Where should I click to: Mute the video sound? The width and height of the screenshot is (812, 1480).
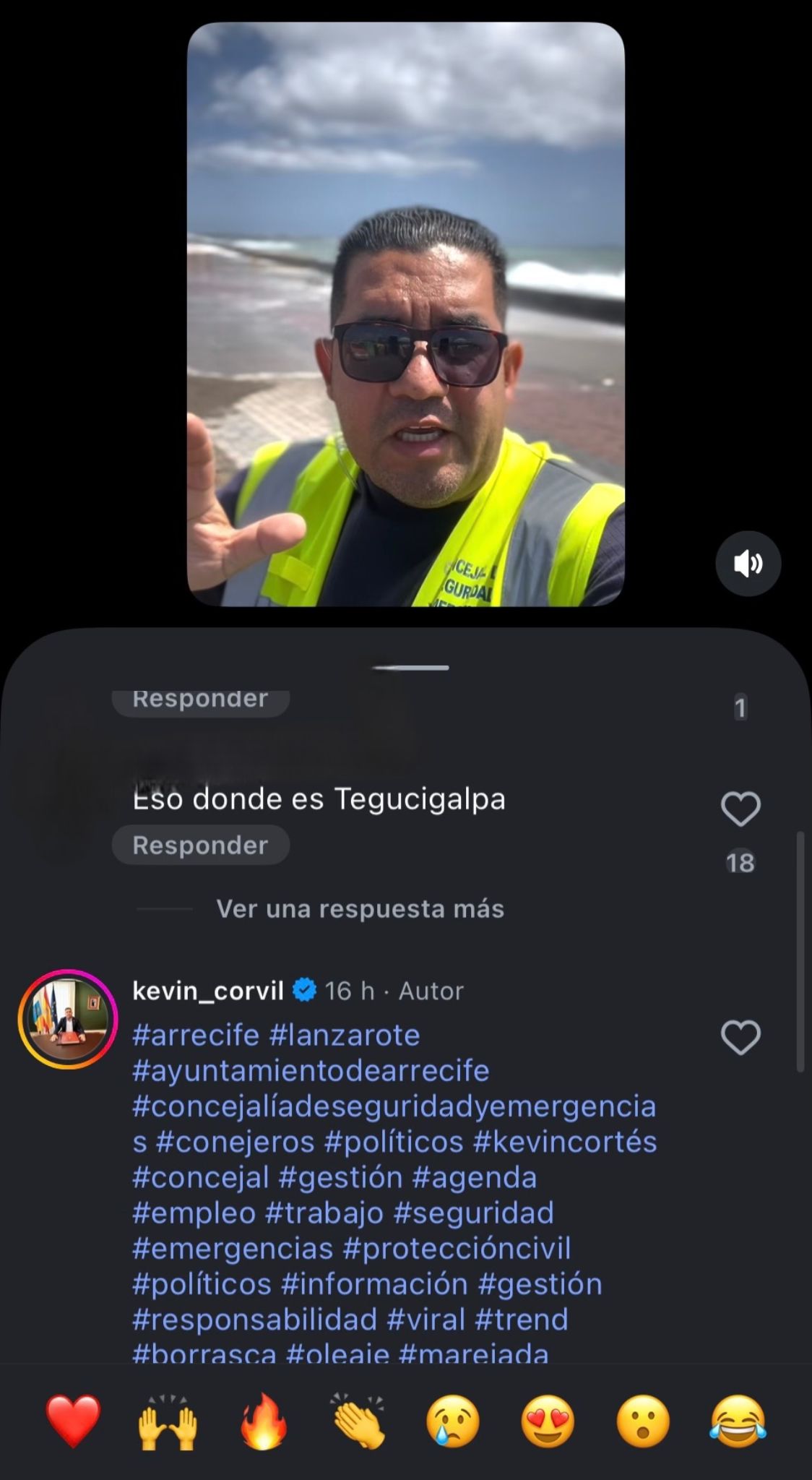748,564
